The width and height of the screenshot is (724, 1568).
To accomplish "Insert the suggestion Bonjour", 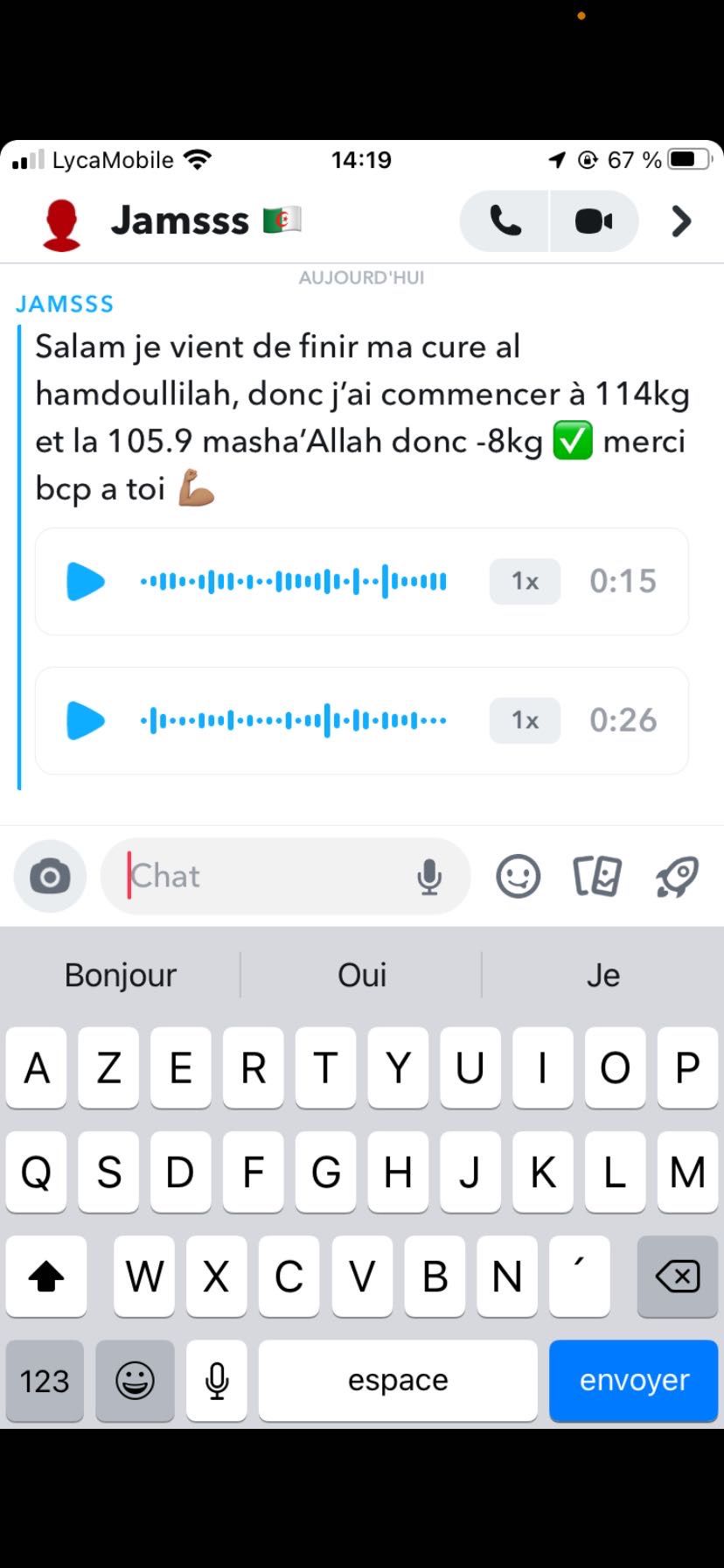I will click(x=121, y=976).
